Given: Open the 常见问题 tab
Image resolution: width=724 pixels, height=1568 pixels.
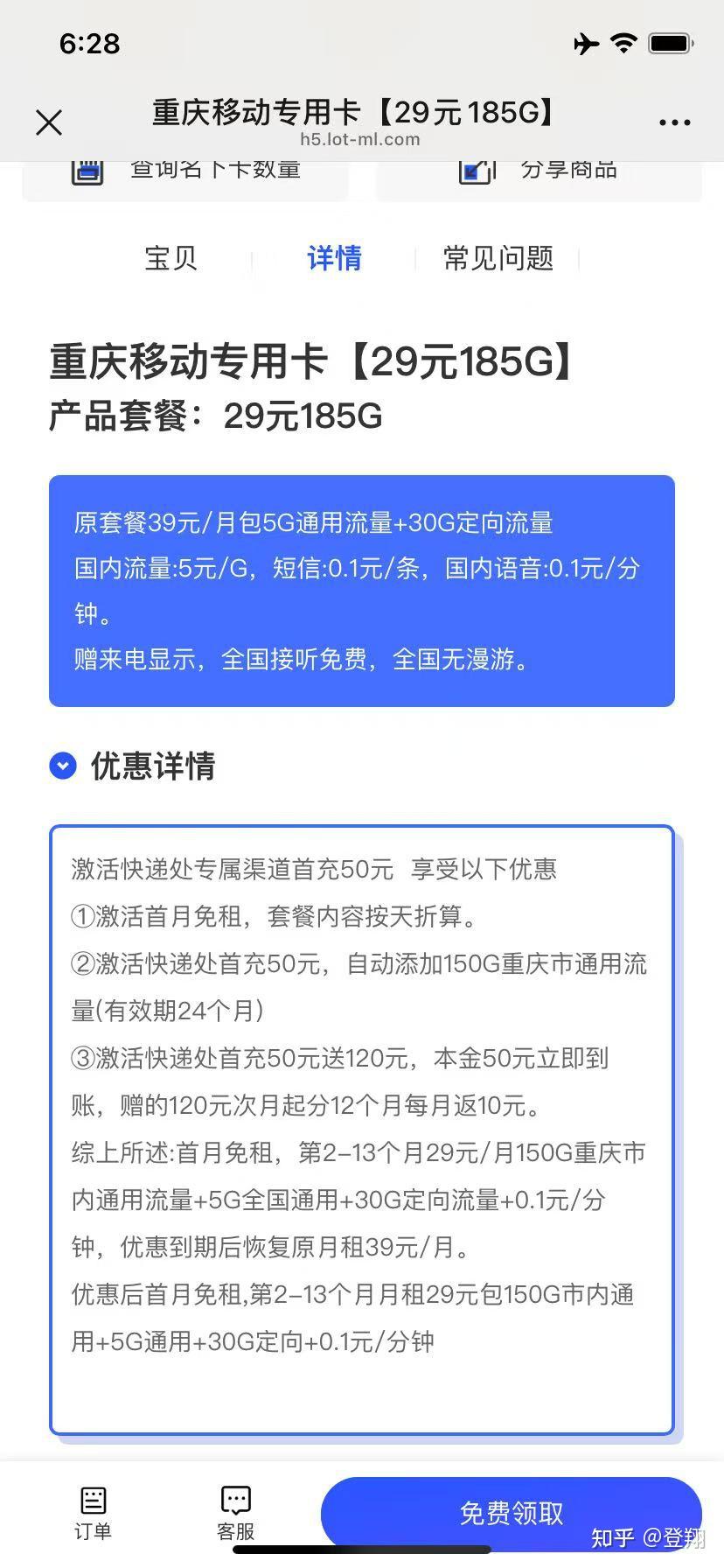Looking at the screenshot, I should pos(498,258).
